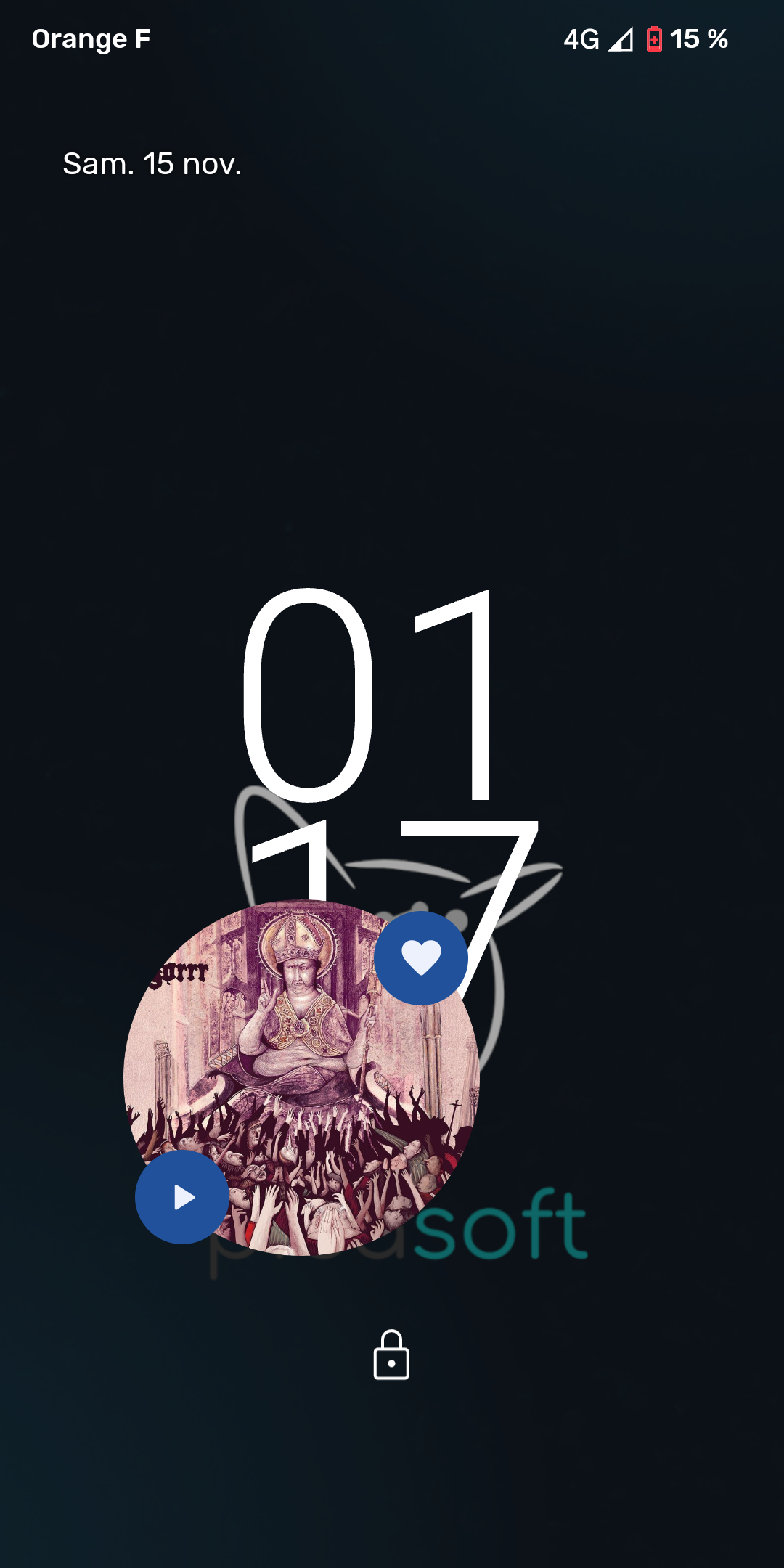Like the current track with the heart
This screenshot has width=784, height=1568.
tap(421, 957)
